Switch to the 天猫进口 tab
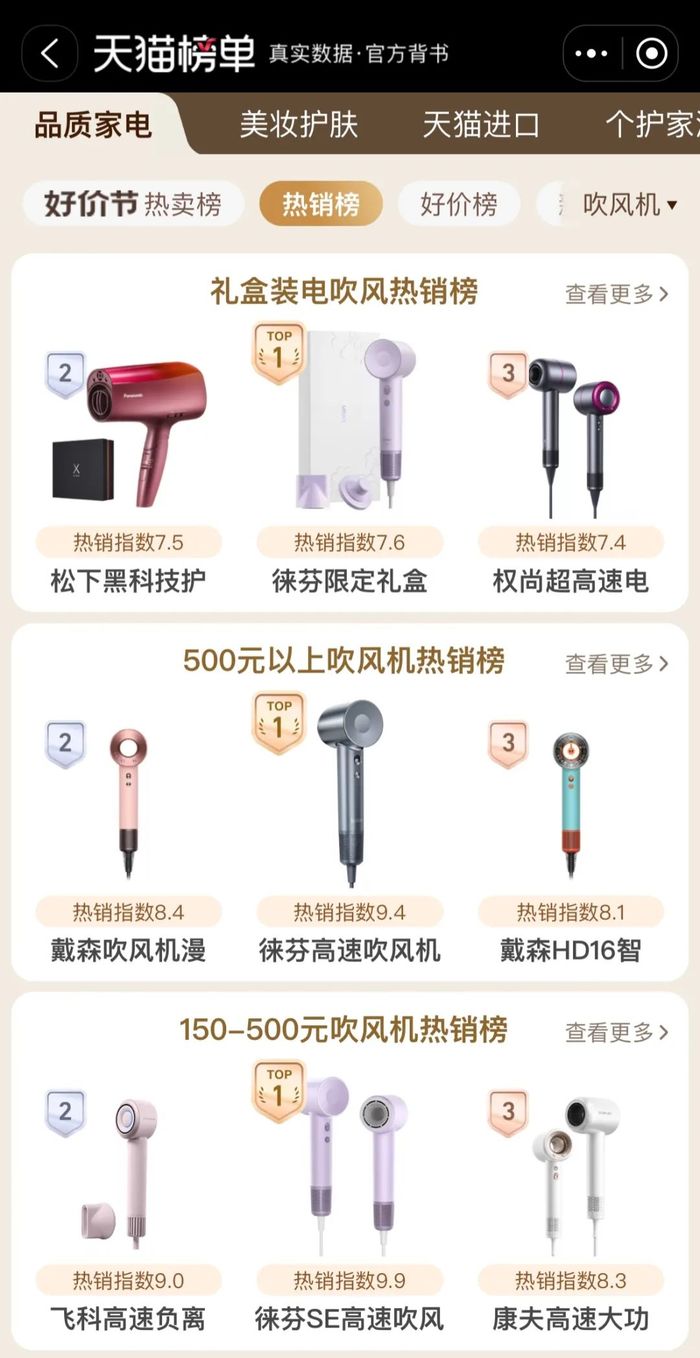Image resolution: width=700 pixels, height=1358 pixels. coord(481,125)
